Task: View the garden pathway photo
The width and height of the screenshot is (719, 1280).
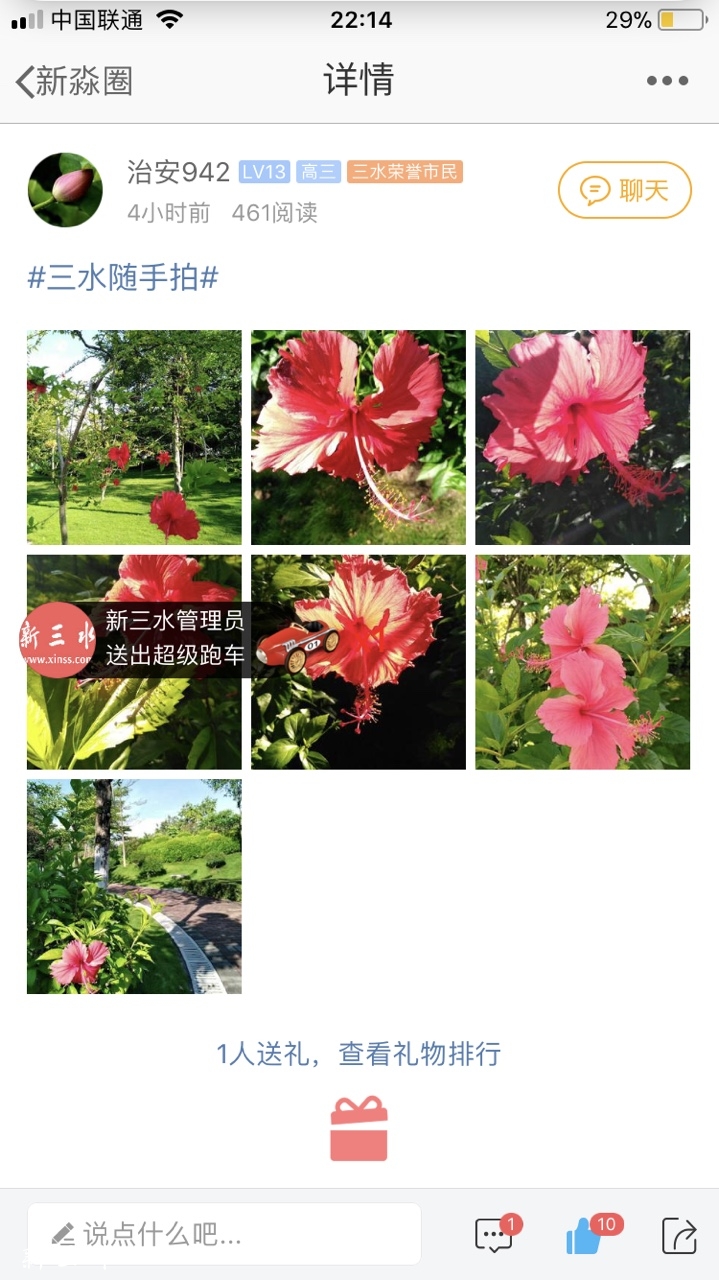Action: click(x=134, y=886)
